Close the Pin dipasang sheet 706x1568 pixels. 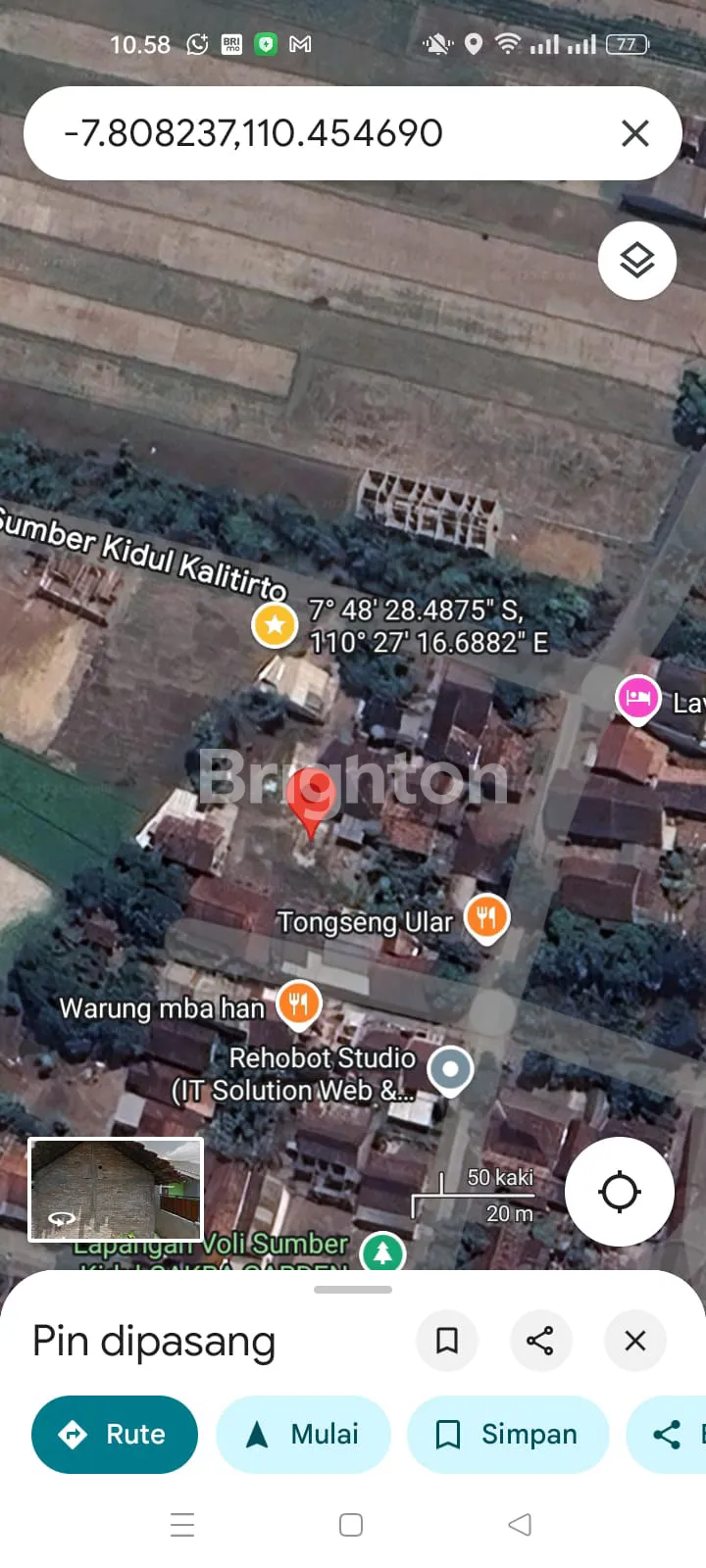pyautogui.click(x=635, y=1341)
